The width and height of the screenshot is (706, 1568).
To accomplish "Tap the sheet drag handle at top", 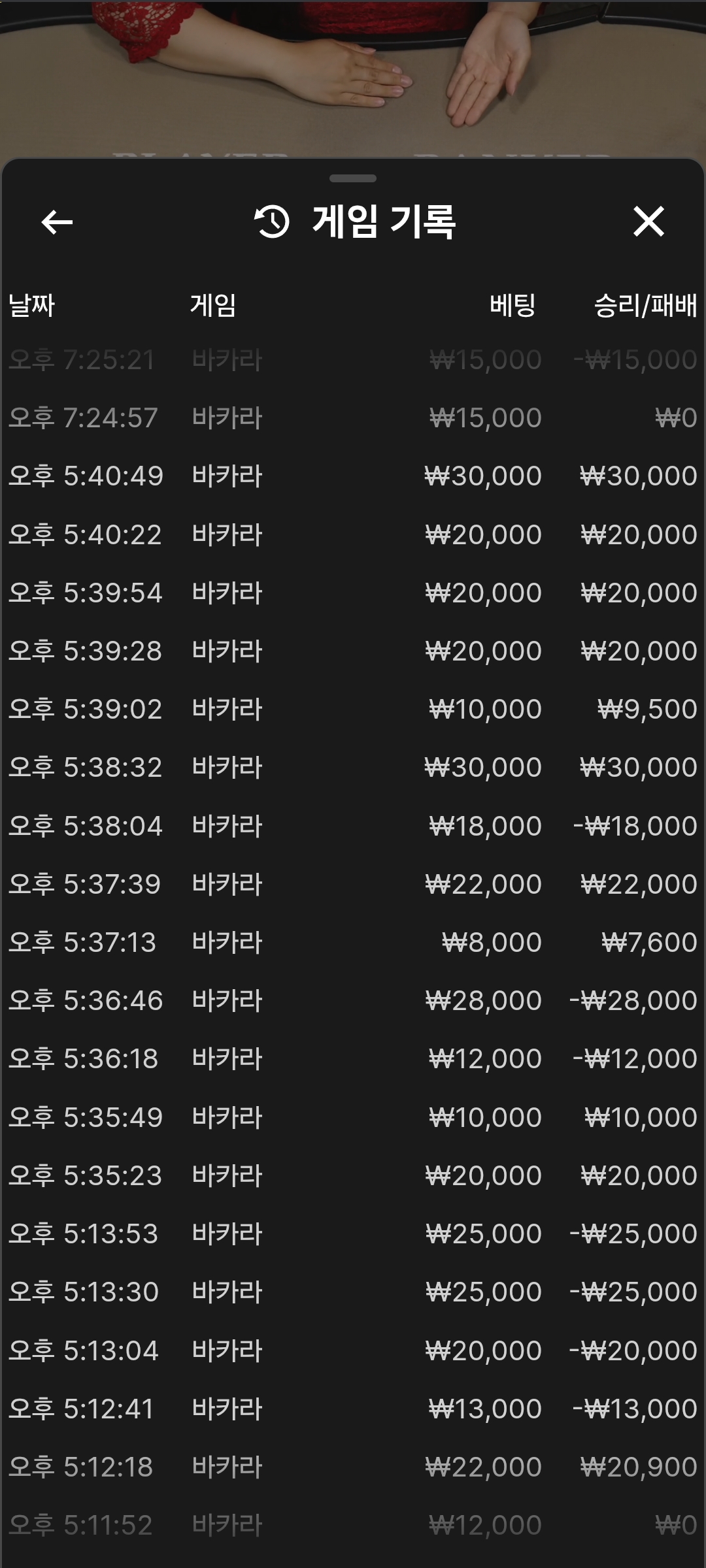I will click(x=353, y=178).
